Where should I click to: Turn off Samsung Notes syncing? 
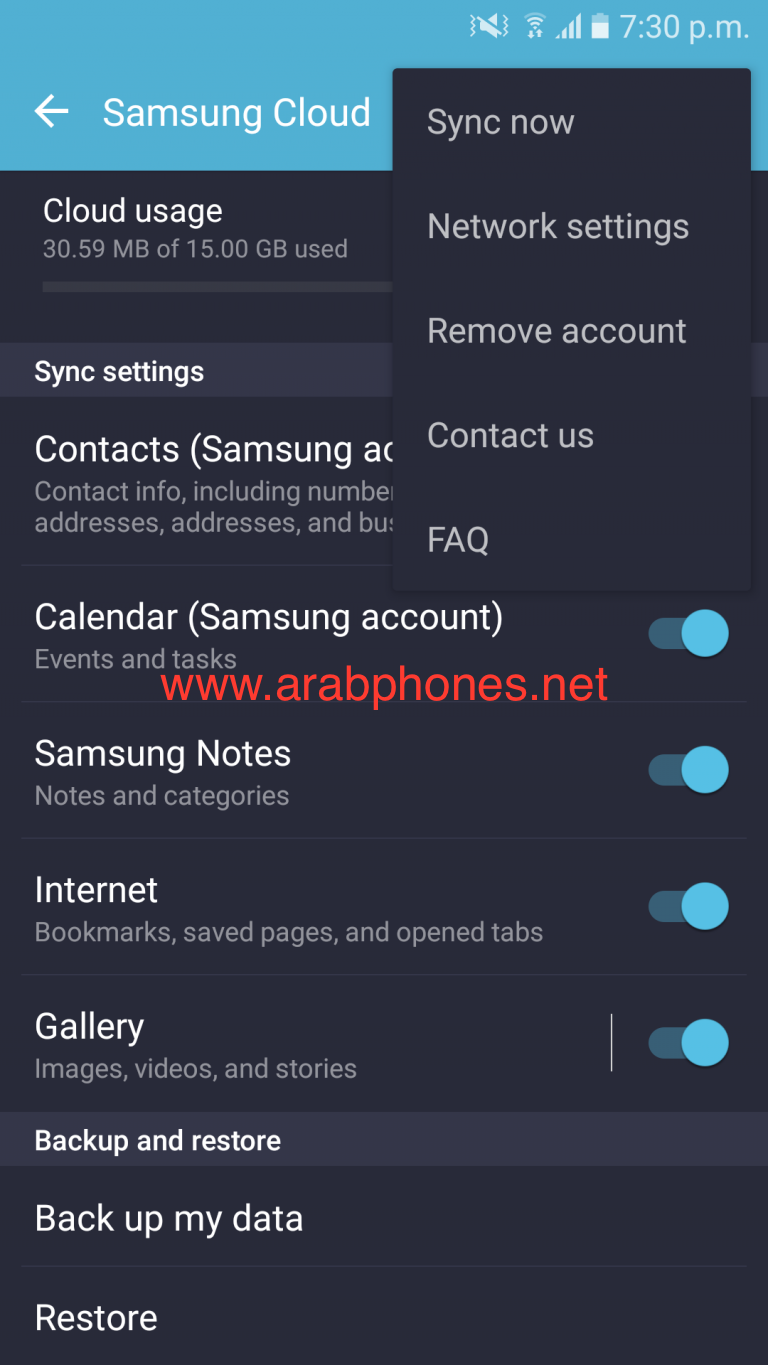(x=687, y=769)
